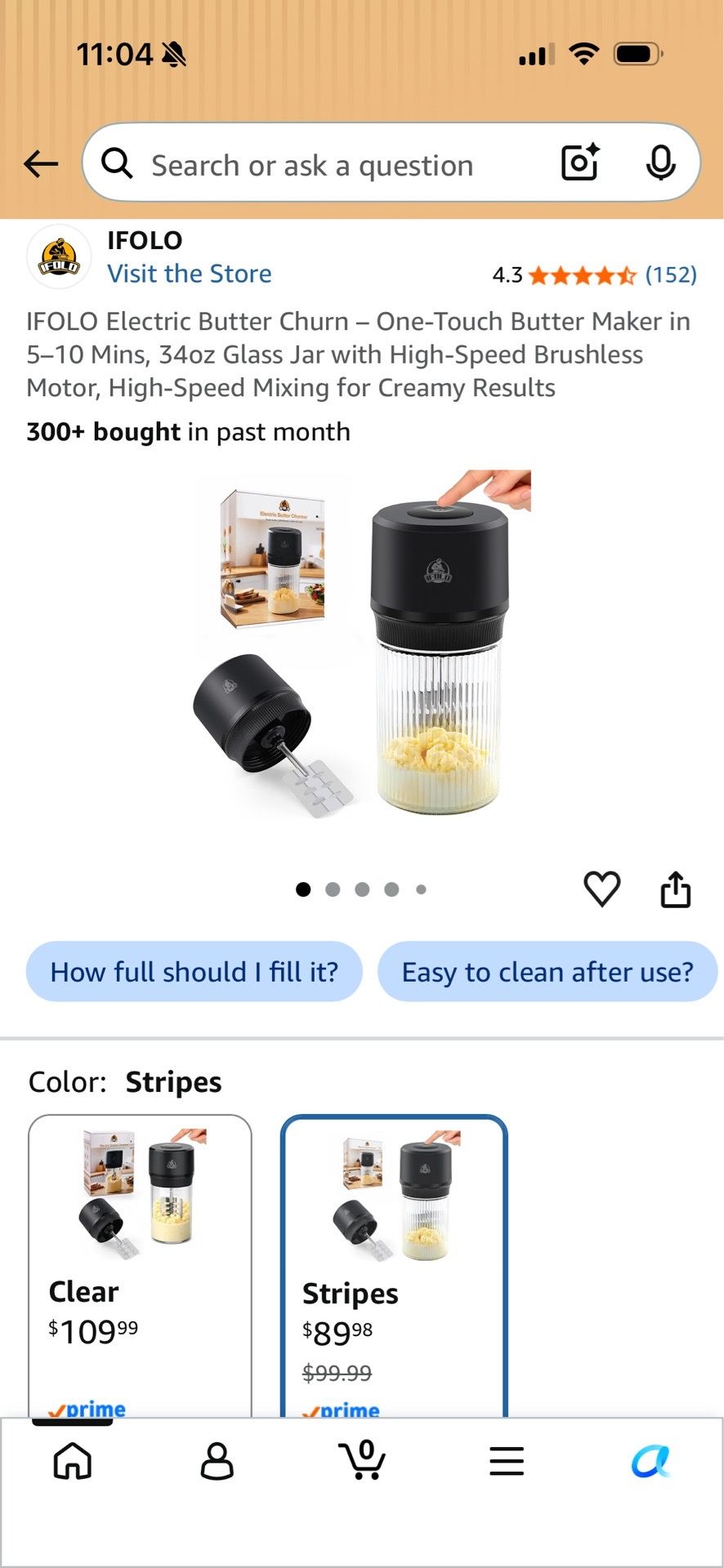Open the Alexa assistant tab
724x1568 pixels.
650,1461
